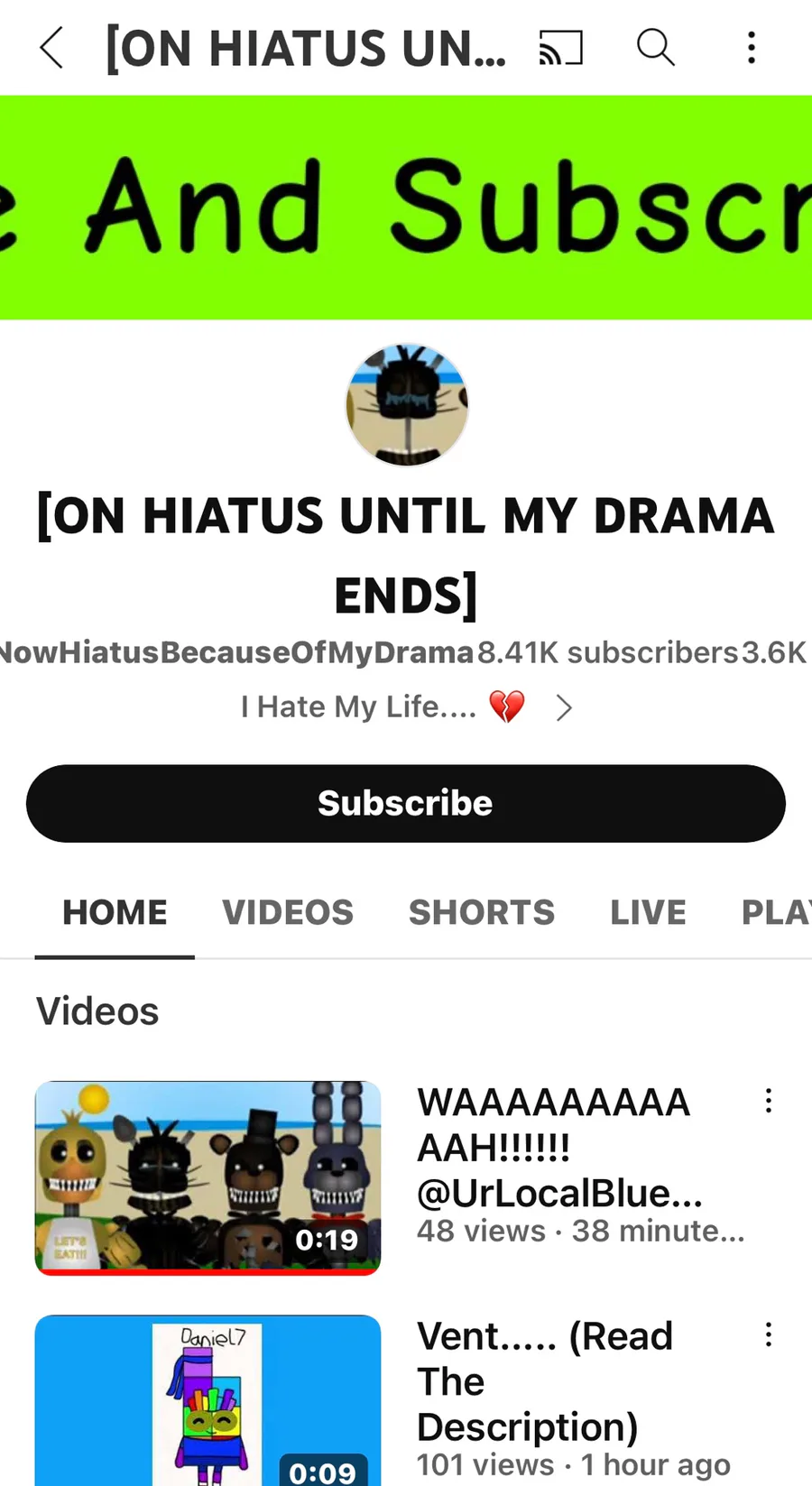The image size is (812, 1486).
Task: Open options for the WAAAAAAAAAAAH video
Action: click(768, 1101)
